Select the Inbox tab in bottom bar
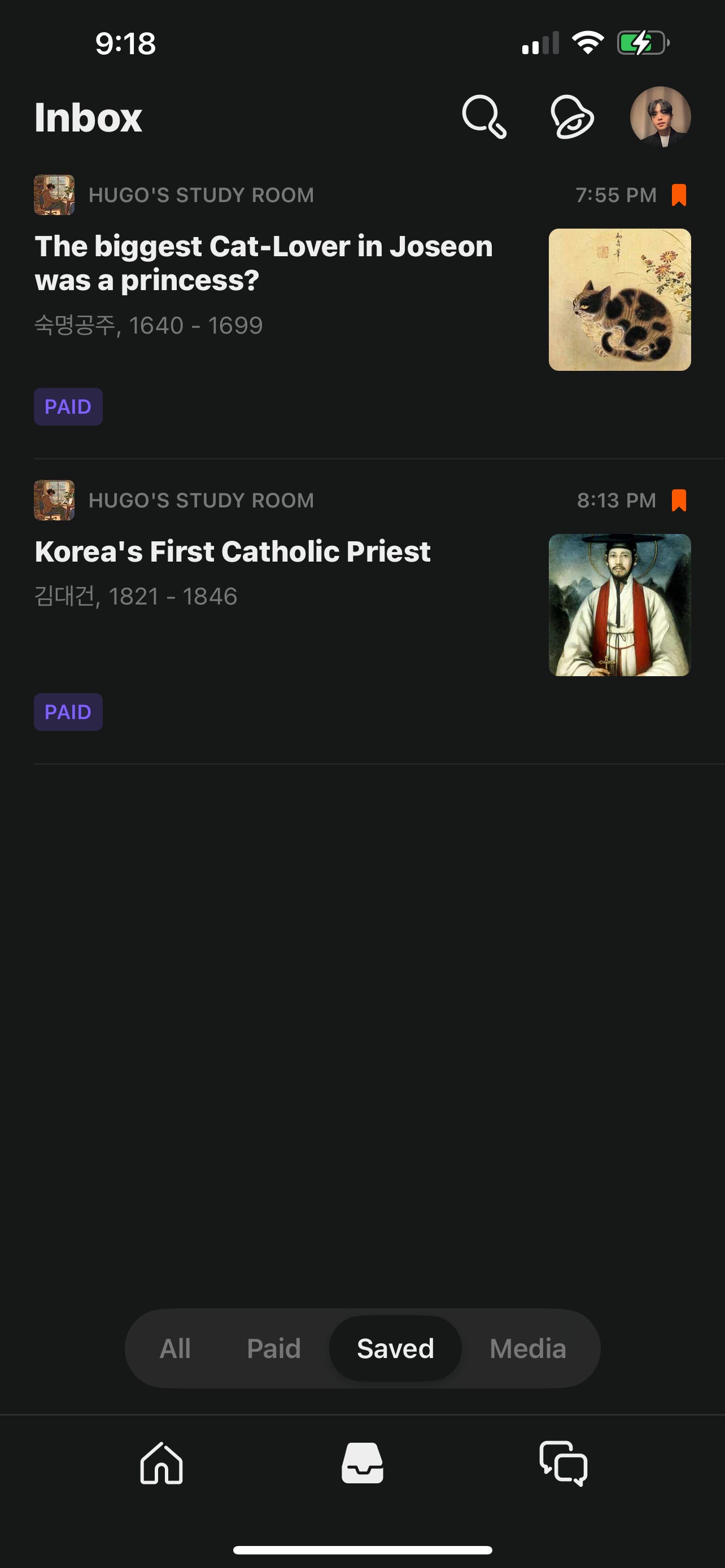This screenshot has height=1568, width=725. point(362,1464)
